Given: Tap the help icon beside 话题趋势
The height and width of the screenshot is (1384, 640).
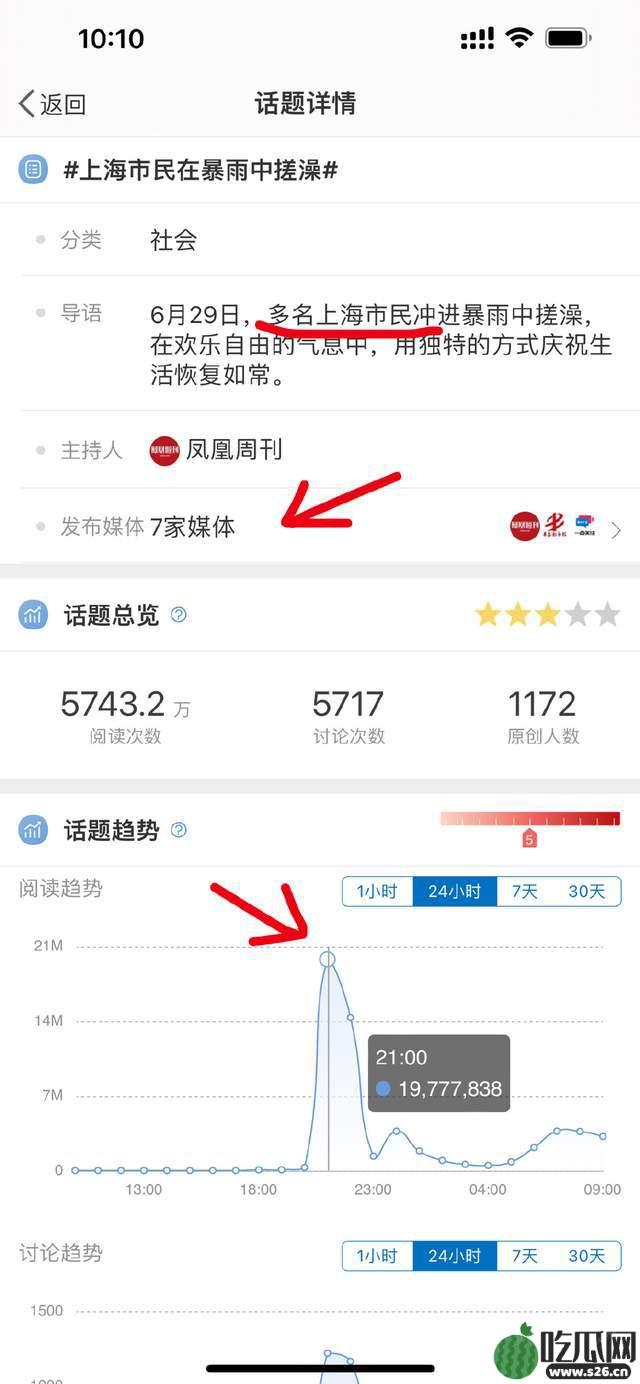Looking at the screenshot, I should tap(179, 830).
